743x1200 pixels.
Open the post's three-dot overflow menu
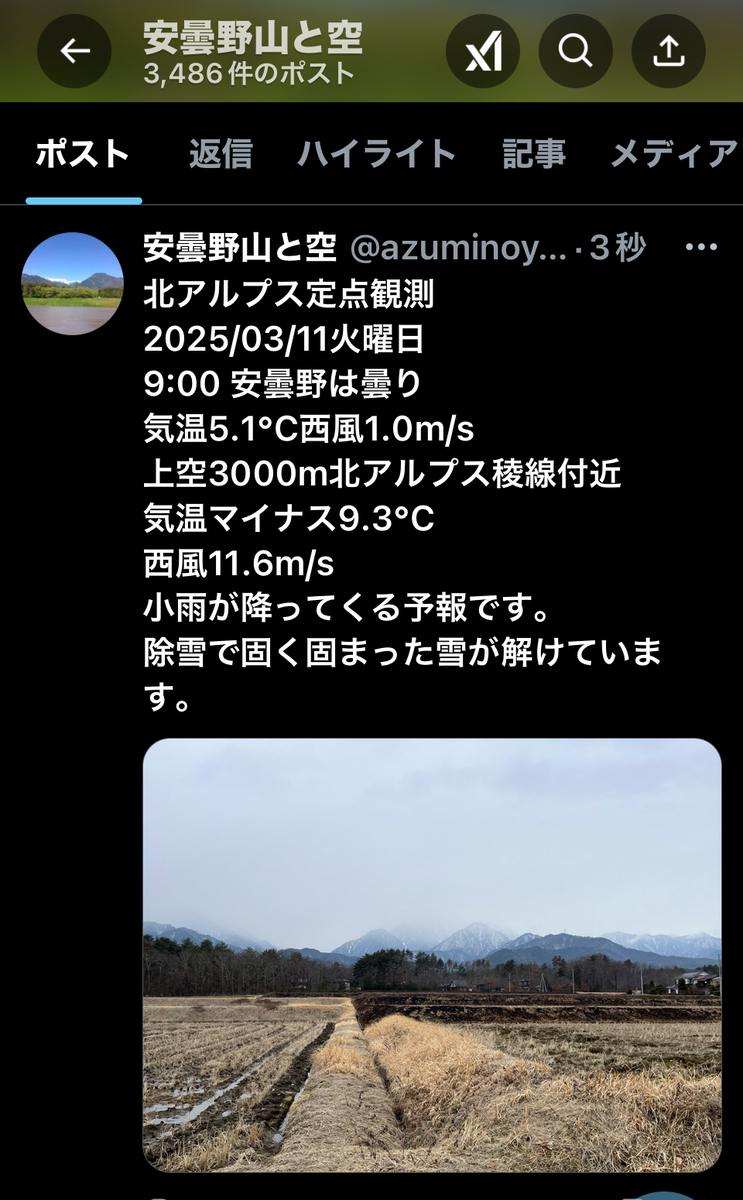pyautogui.click(x=700, y=247)
